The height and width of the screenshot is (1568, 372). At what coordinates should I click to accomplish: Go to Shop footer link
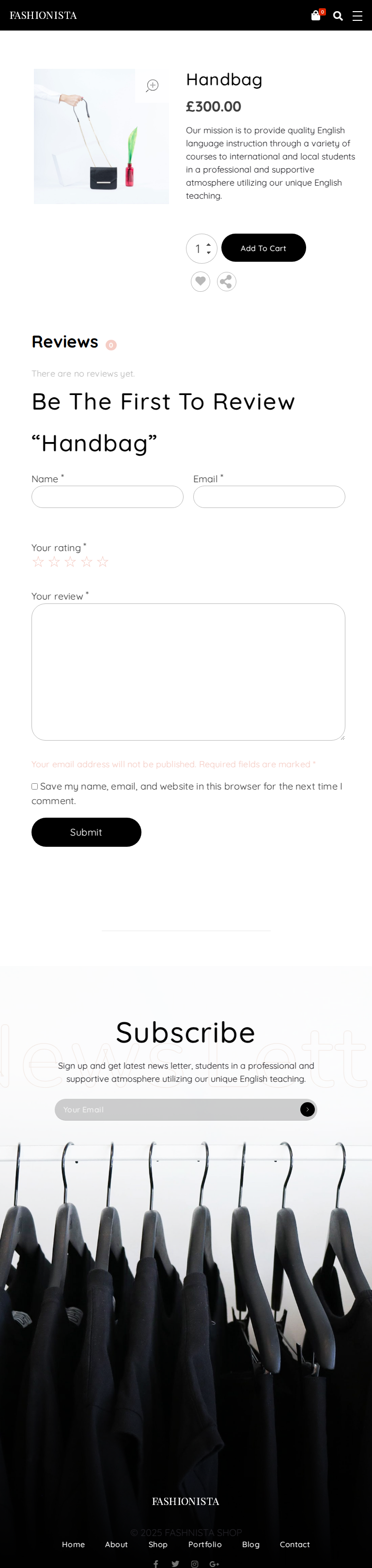[x=158, y=1544]
